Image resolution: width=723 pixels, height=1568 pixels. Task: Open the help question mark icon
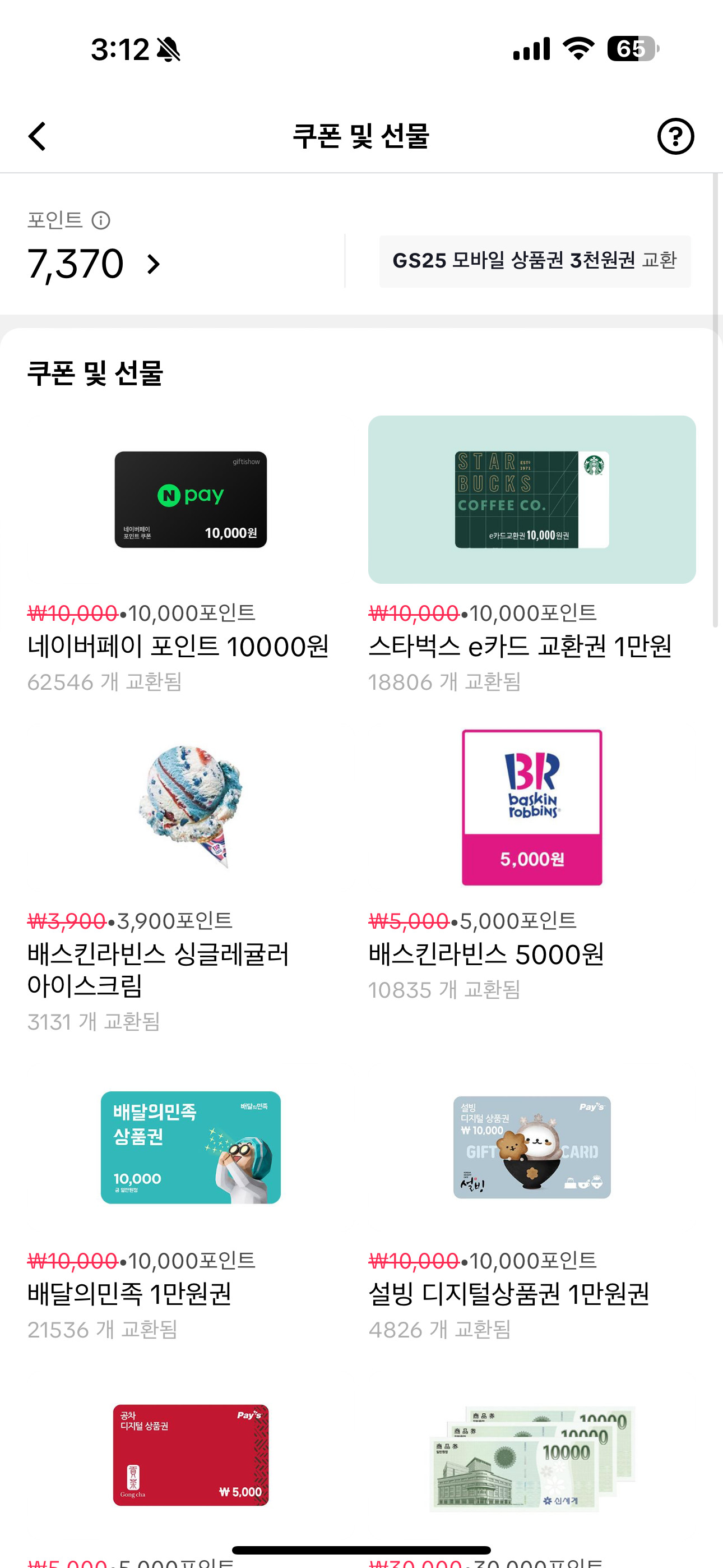click(675, 136)
